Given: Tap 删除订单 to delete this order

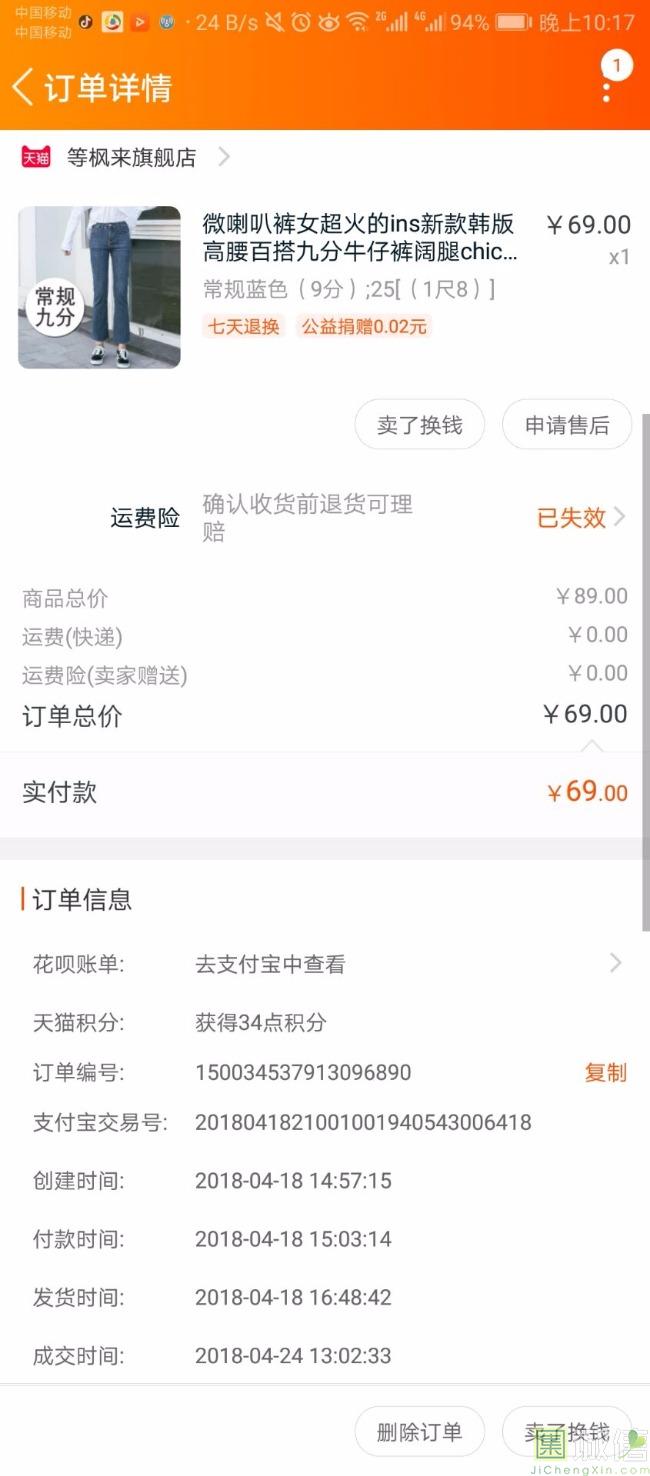Looking at the screenshot, I should click(420, 1432).
